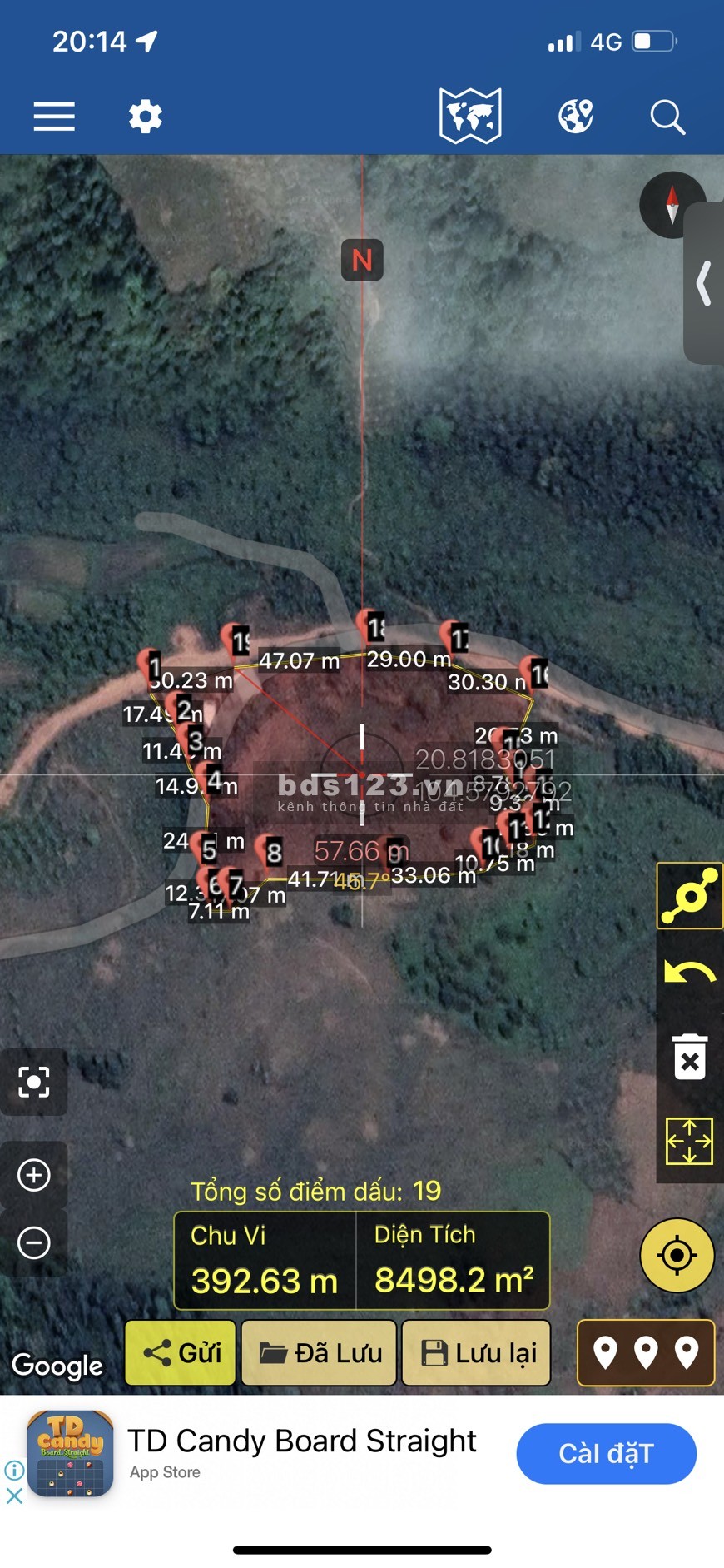The width and height of the screenshot is (724, 1568).
Task: Zoom in on the map
Action: (34, 1175)
